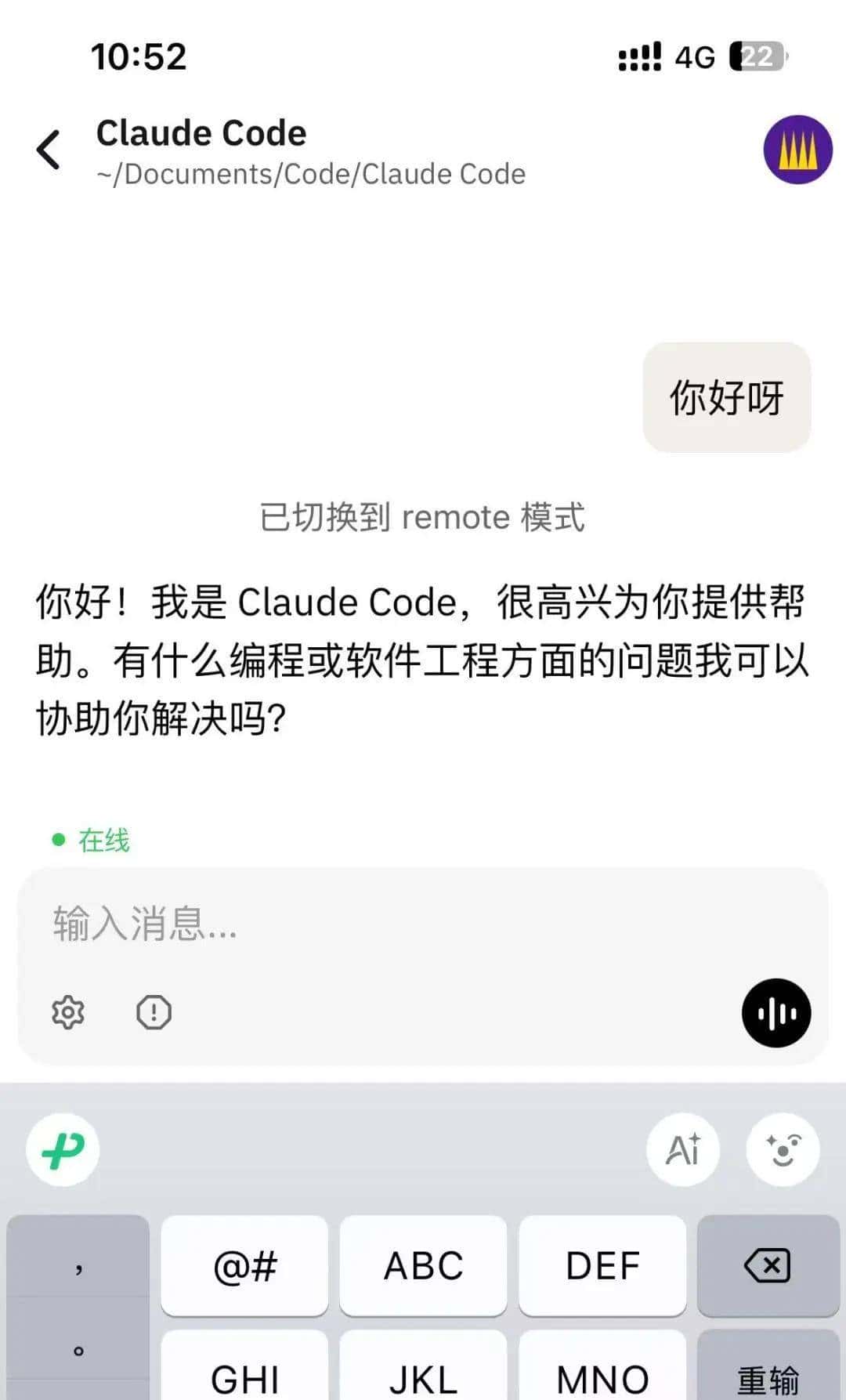Open the purple Claude Code avatar

tap(797, 150)
